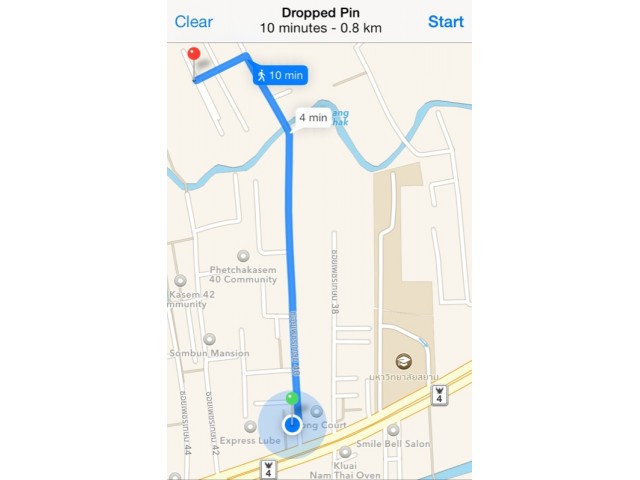Open the Phetchakasem 40 Community place marker

(x=244, y=257)
